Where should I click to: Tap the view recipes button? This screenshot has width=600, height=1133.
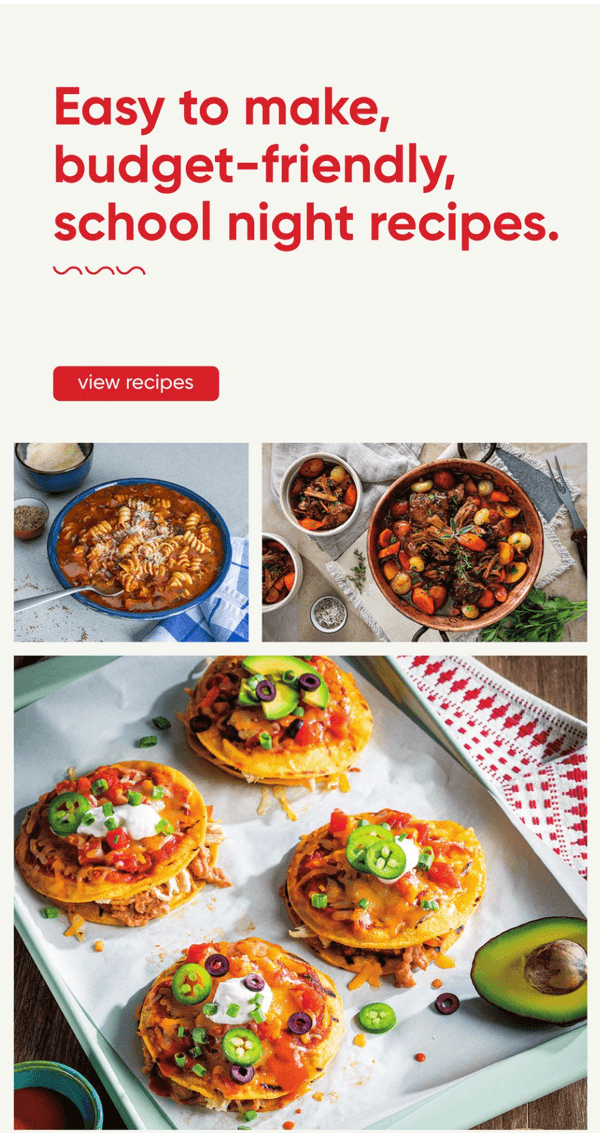click(x=136, y=383)
